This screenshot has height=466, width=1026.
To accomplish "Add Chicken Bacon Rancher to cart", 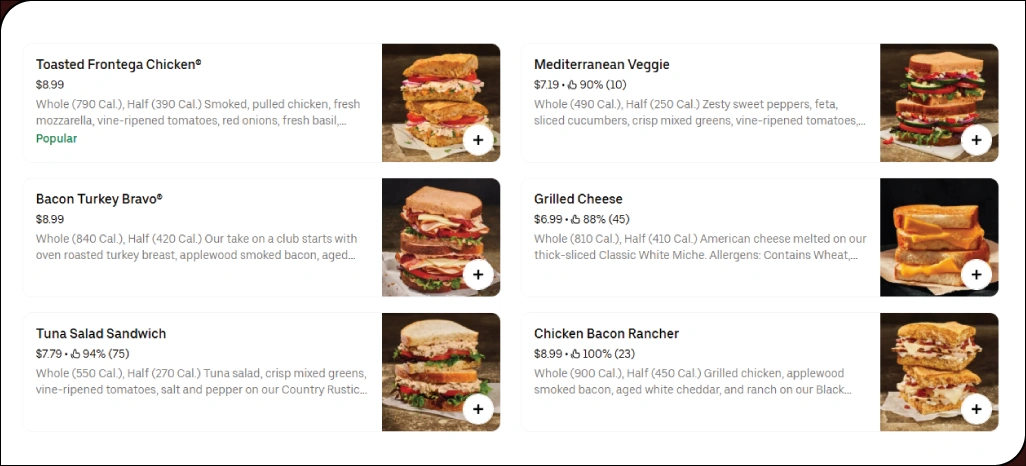I will (x=976, y=409).
